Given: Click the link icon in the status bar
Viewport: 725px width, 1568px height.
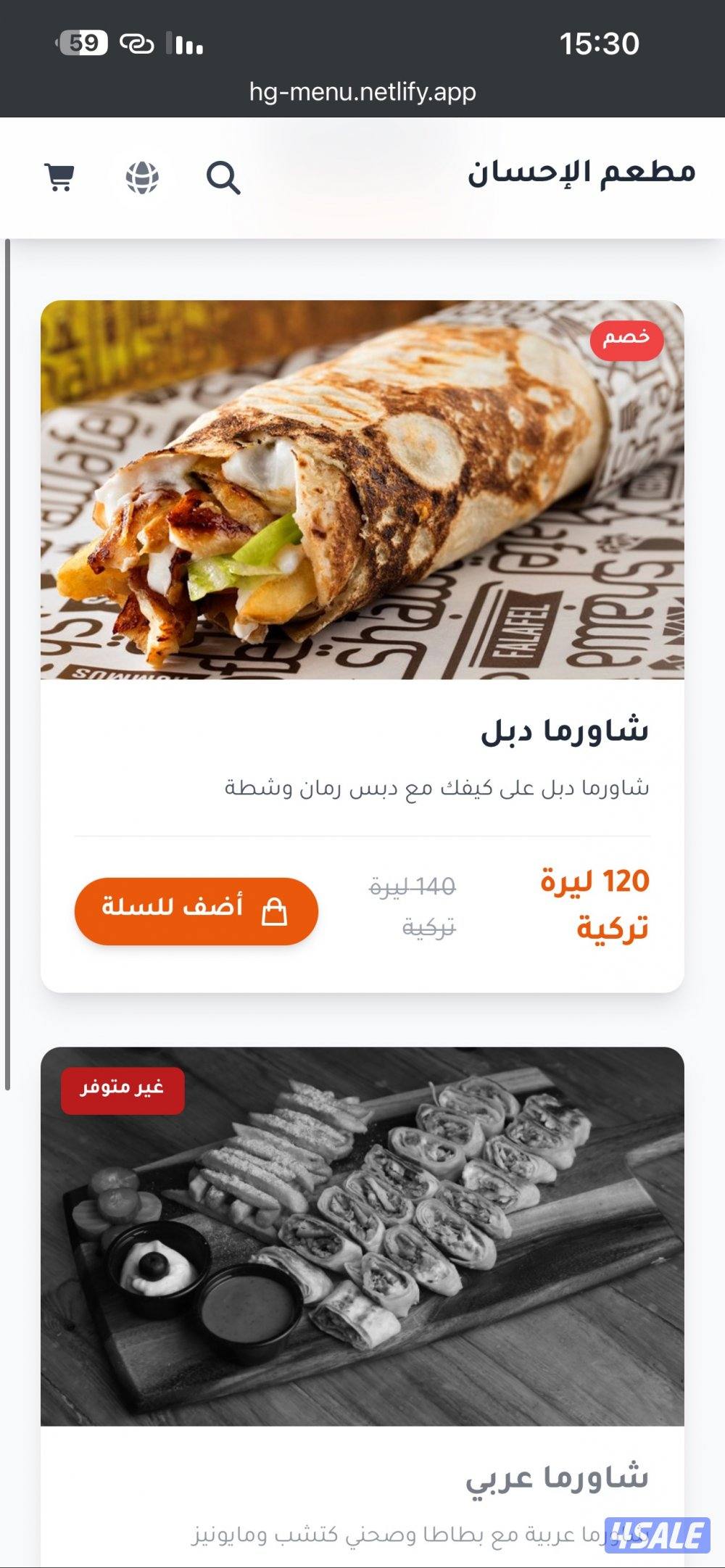Looking at the screenshot, I should (x=138, y=45).
